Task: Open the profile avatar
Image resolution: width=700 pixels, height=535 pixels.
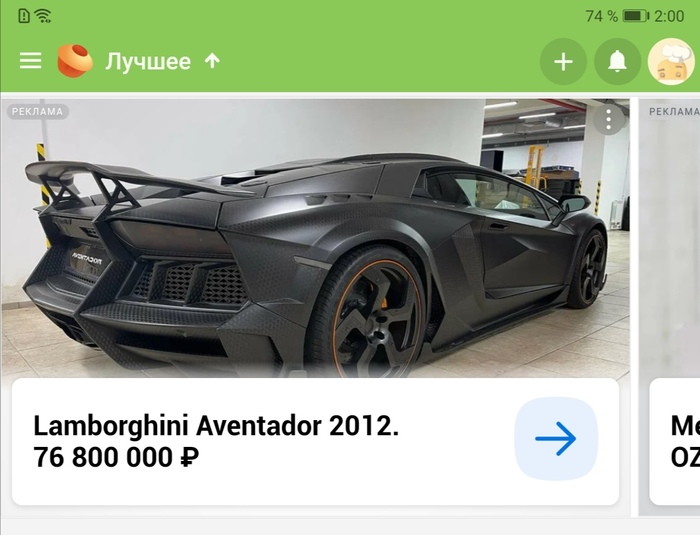Action: click(x=671, y=62)
